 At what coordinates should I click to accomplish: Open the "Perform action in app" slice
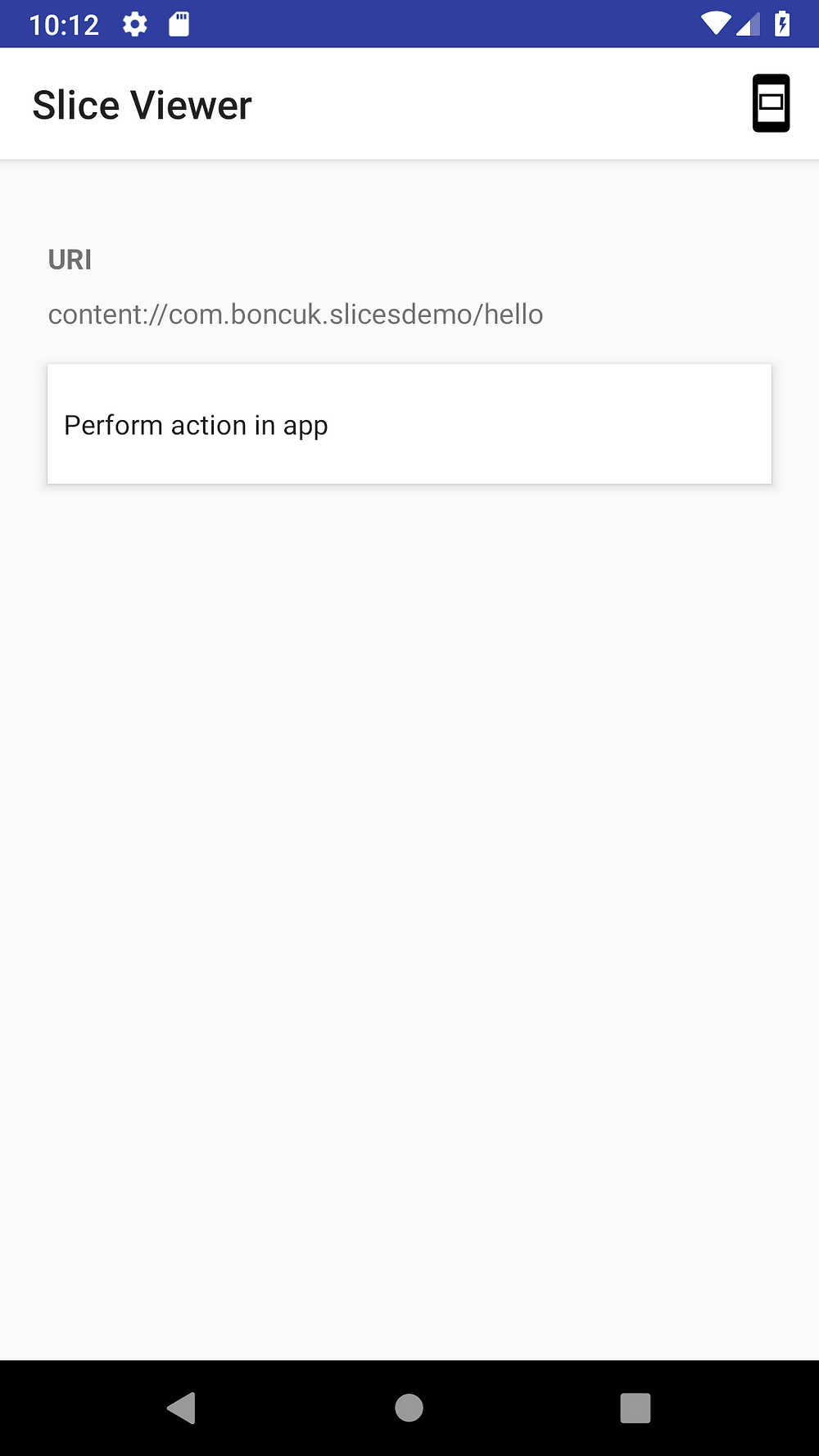(409, 424)
